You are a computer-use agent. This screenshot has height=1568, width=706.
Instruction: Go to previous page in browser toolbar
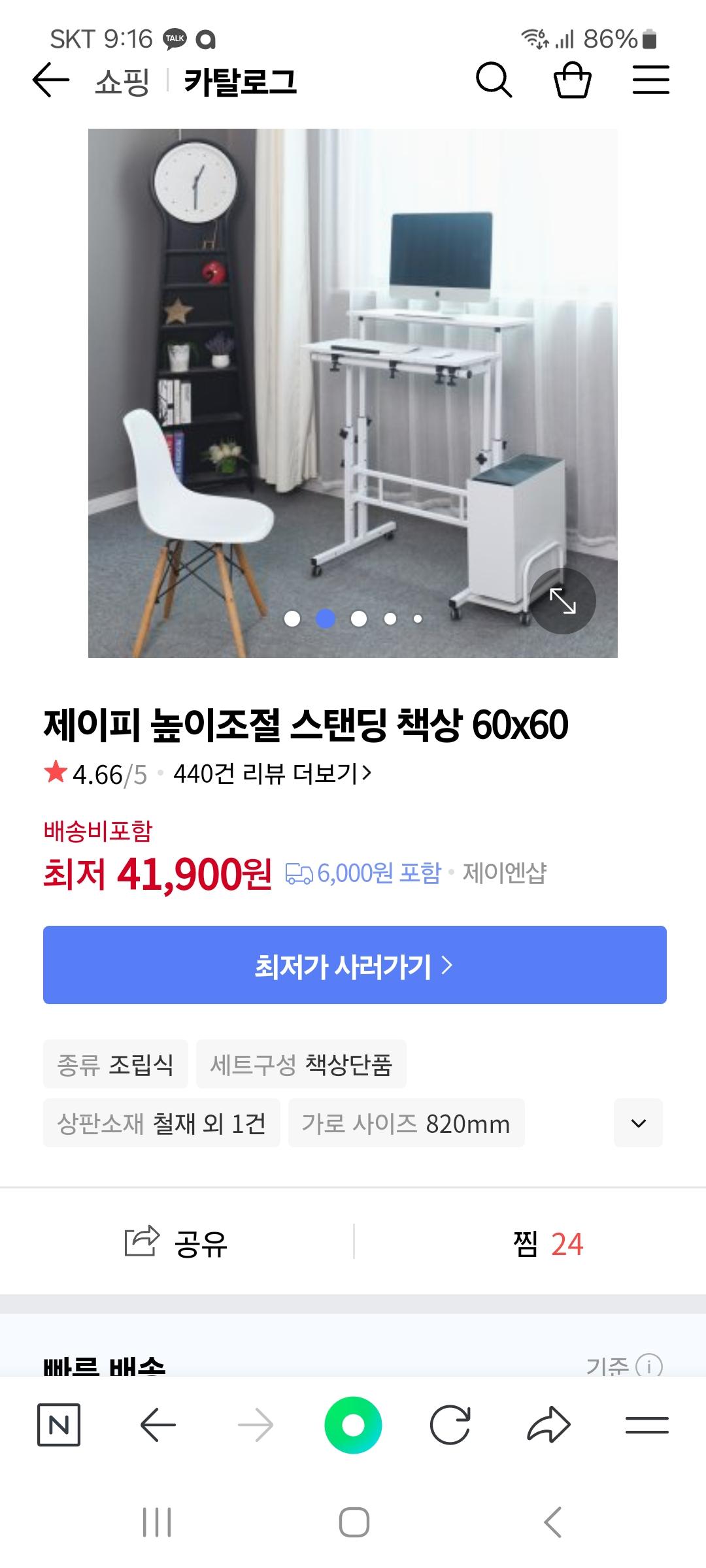[x=158, y=1425]
